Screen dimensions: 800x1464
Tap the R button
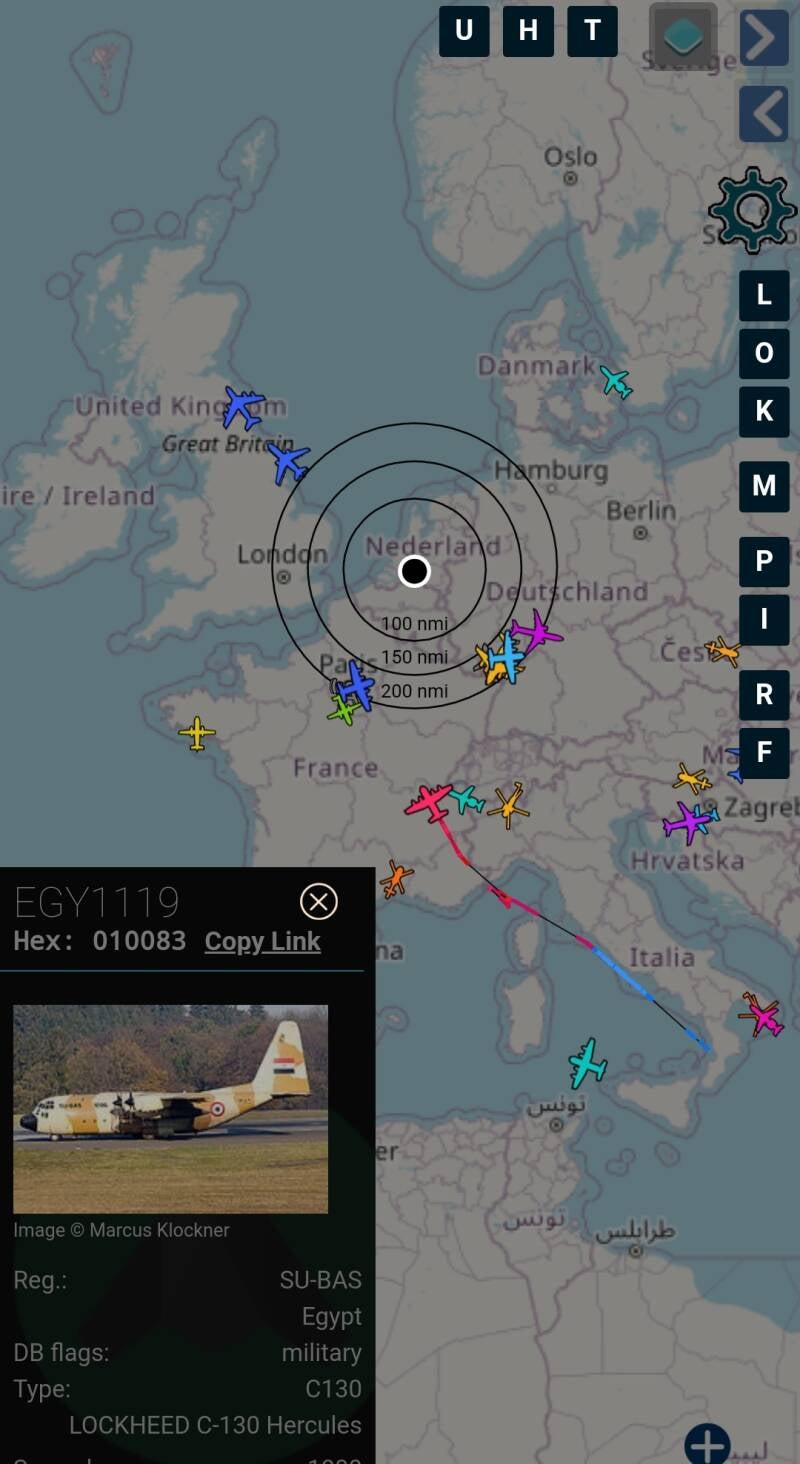[764, 694]
